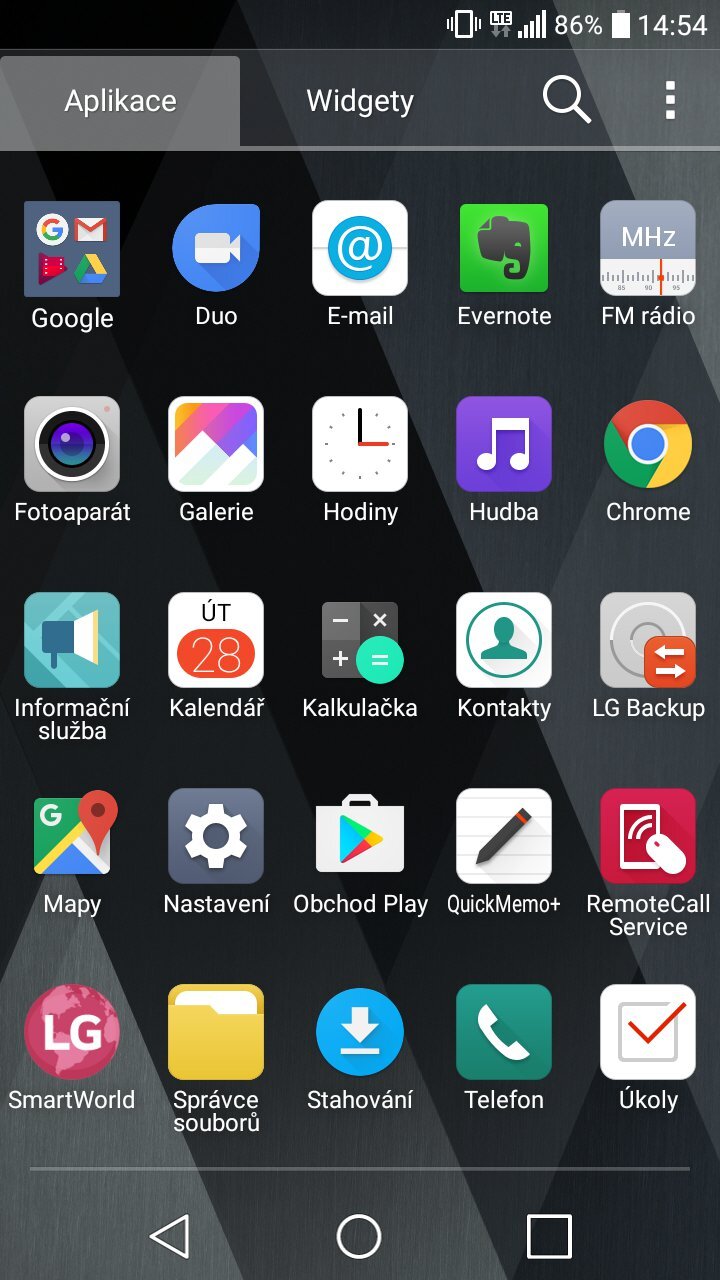Open the app search

pos(565,100)
